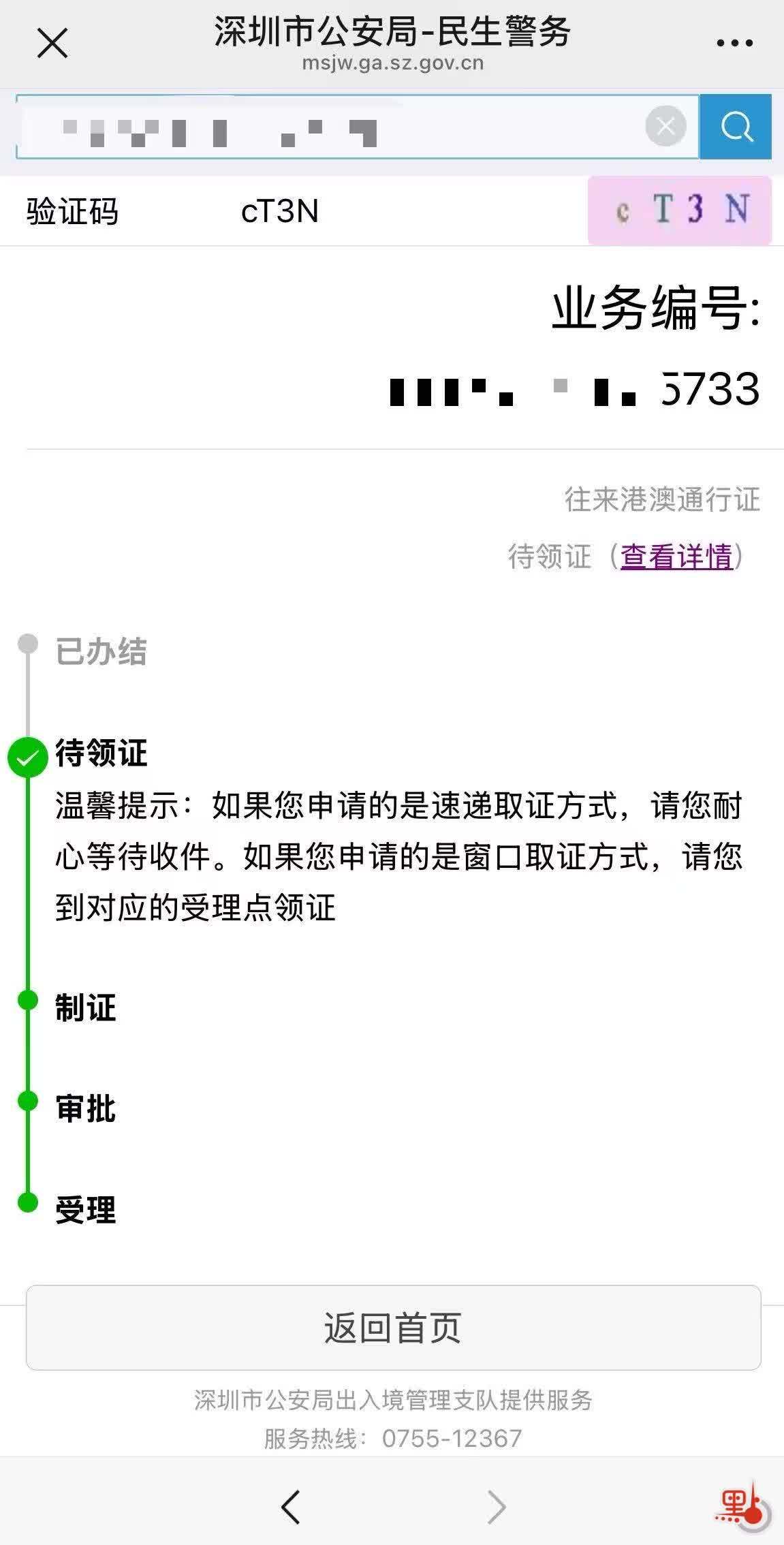Go back to the previous web page

coord(291,1506)
